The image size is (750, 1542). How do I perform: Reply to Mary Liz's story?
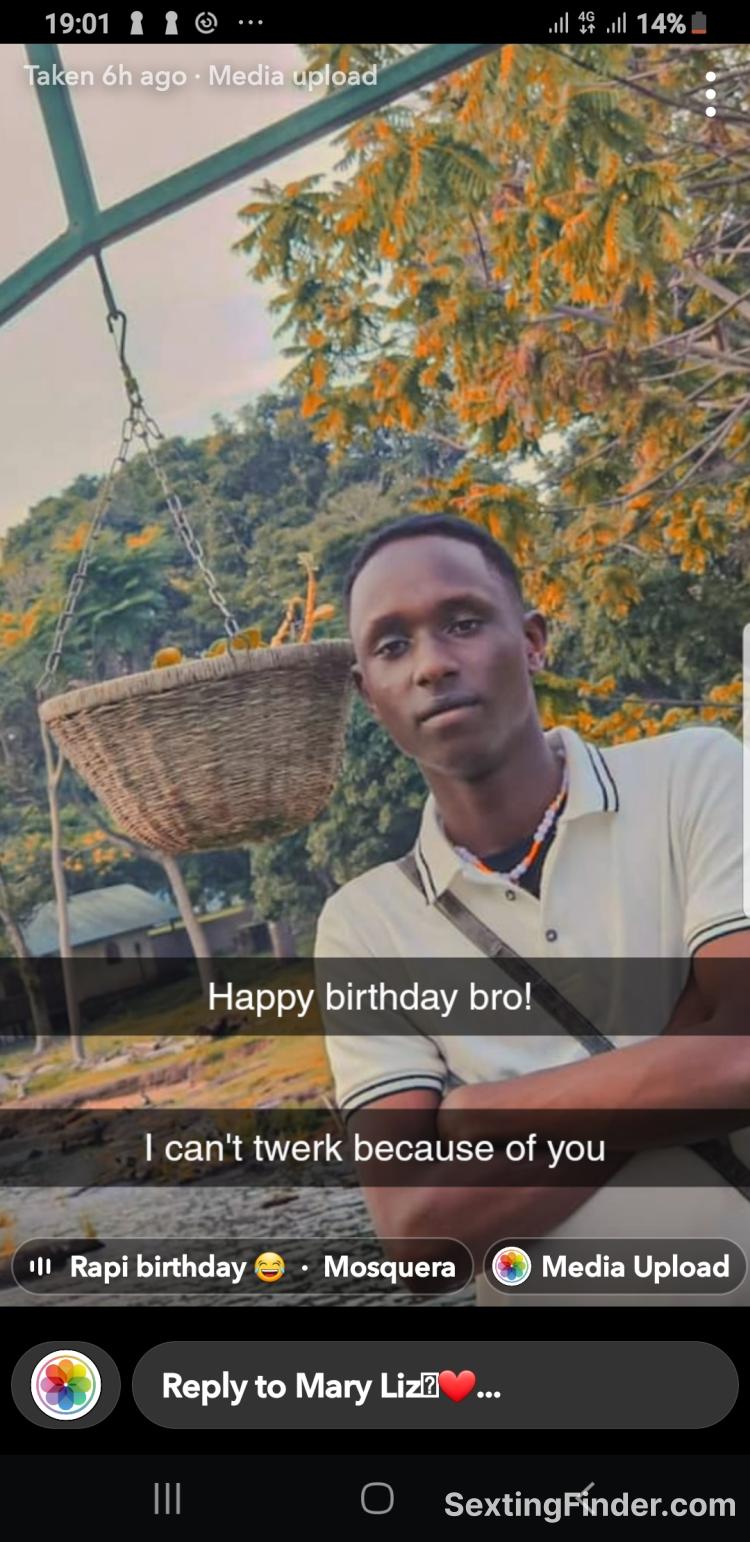tap(435, 1385)
